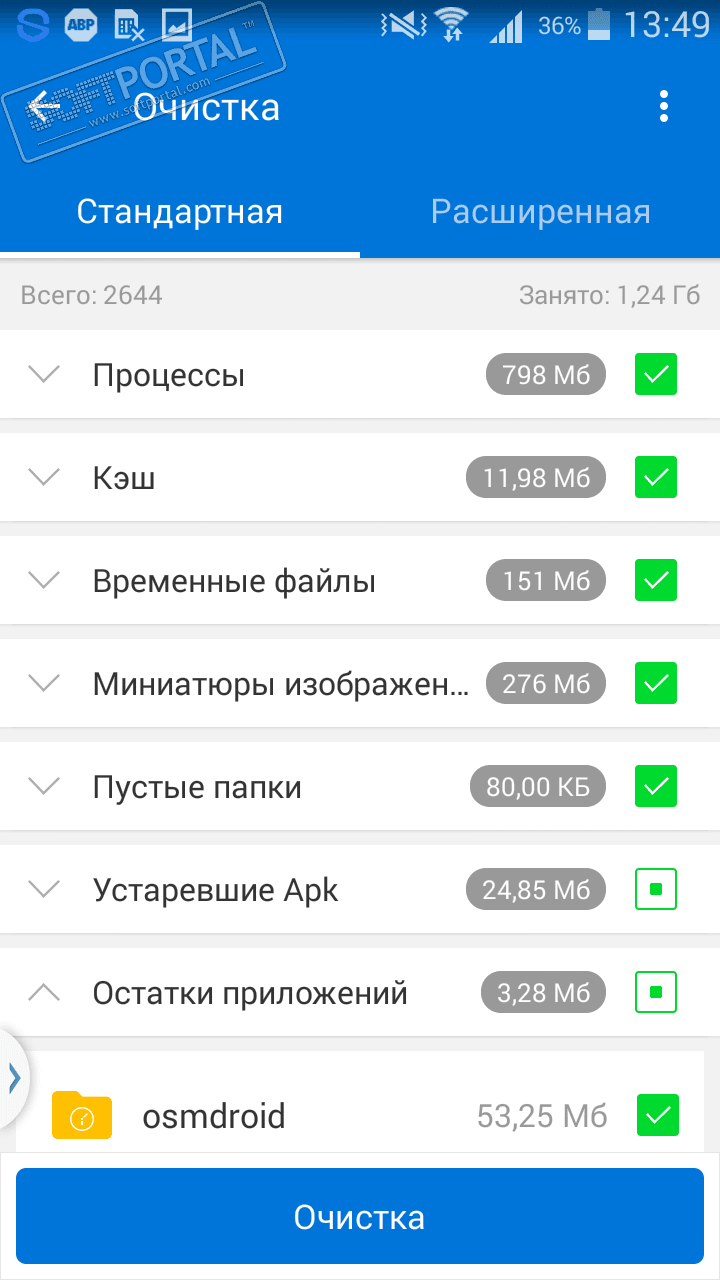Viewport: 720px width, 1280px height.
Task: Uncheck the Кэш checkbox
Action: tap(656, 478)
